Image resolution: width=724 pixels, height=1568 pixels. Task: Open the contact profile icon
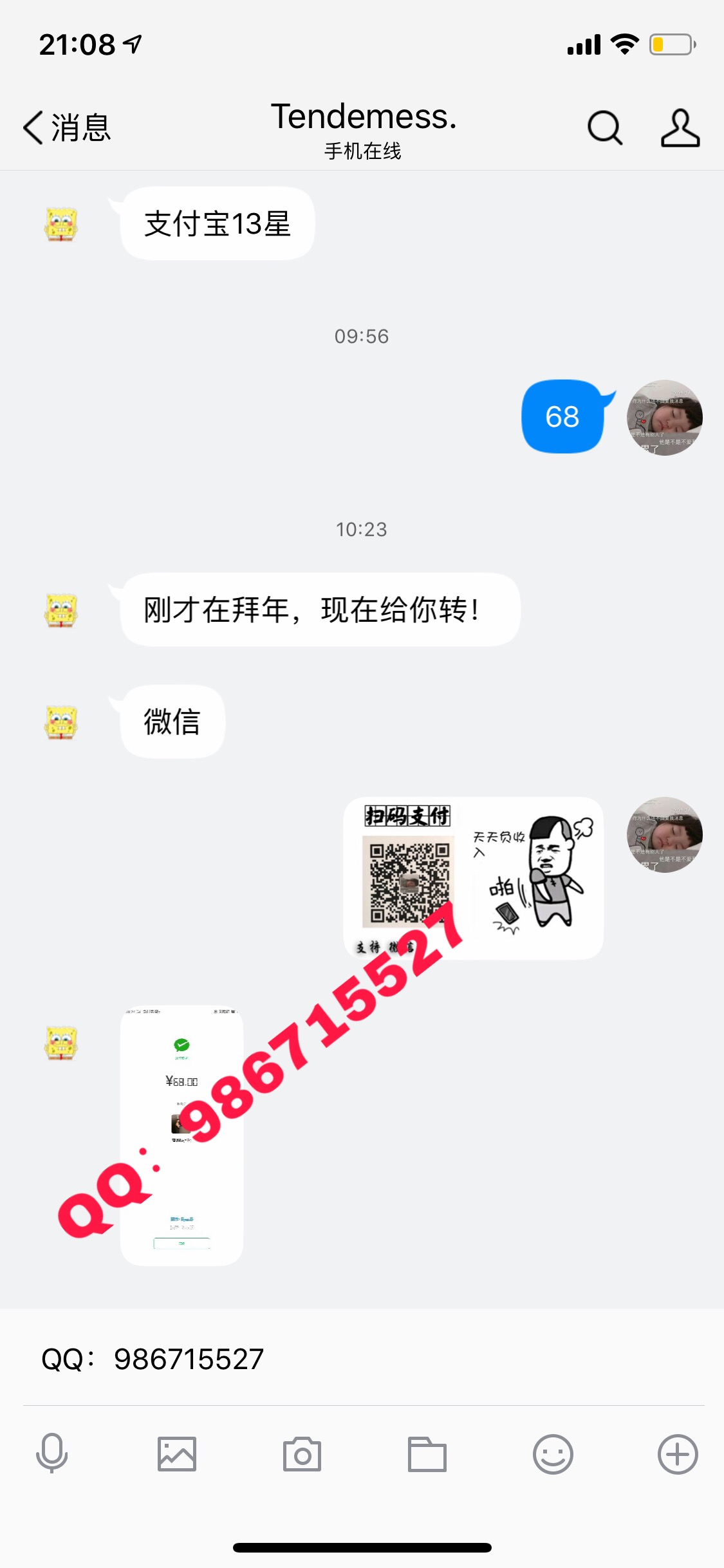pos(680,127)
